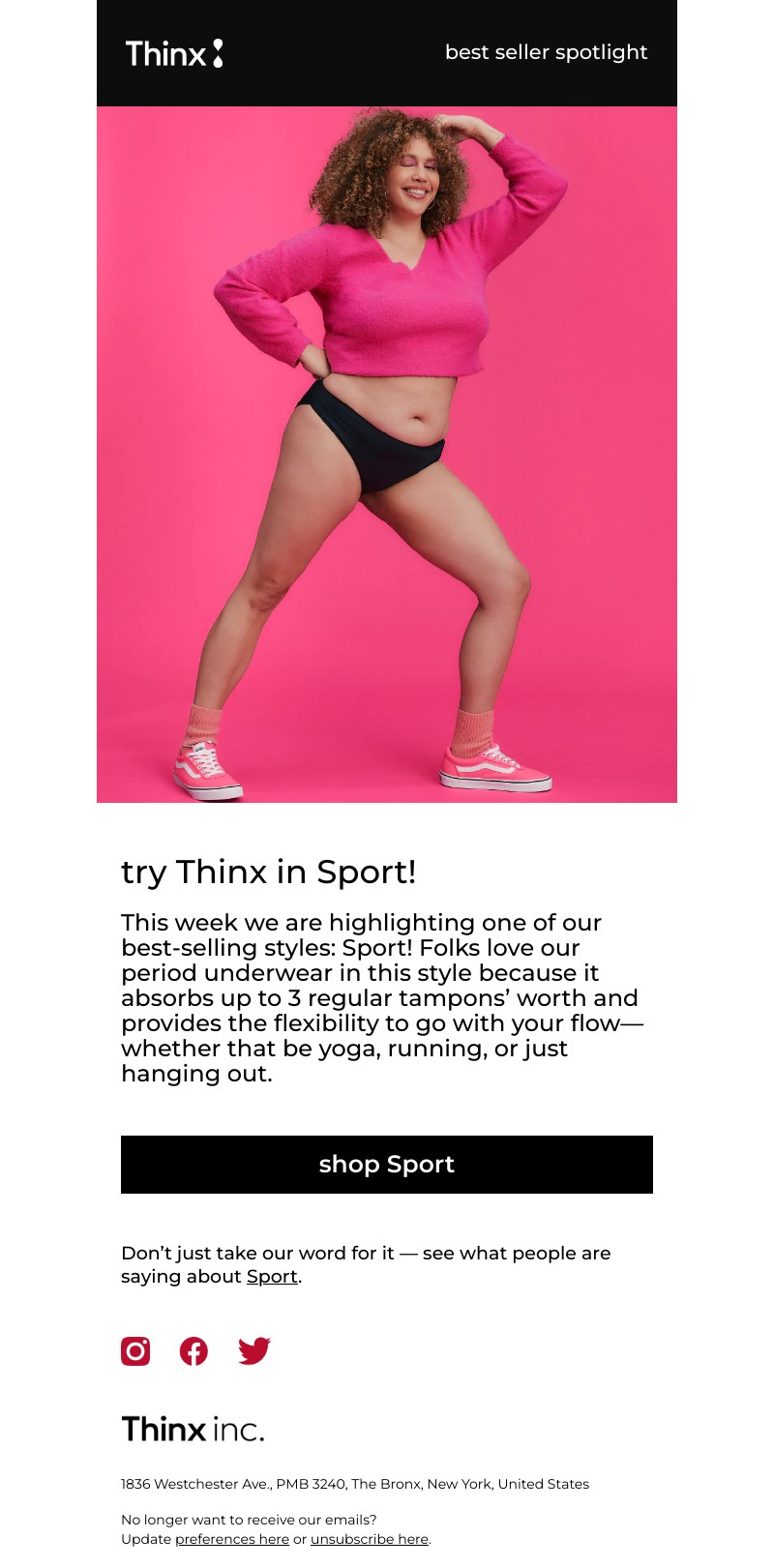
Task: Open the Thinx Twitter profile
Action: pos(254,1351)
